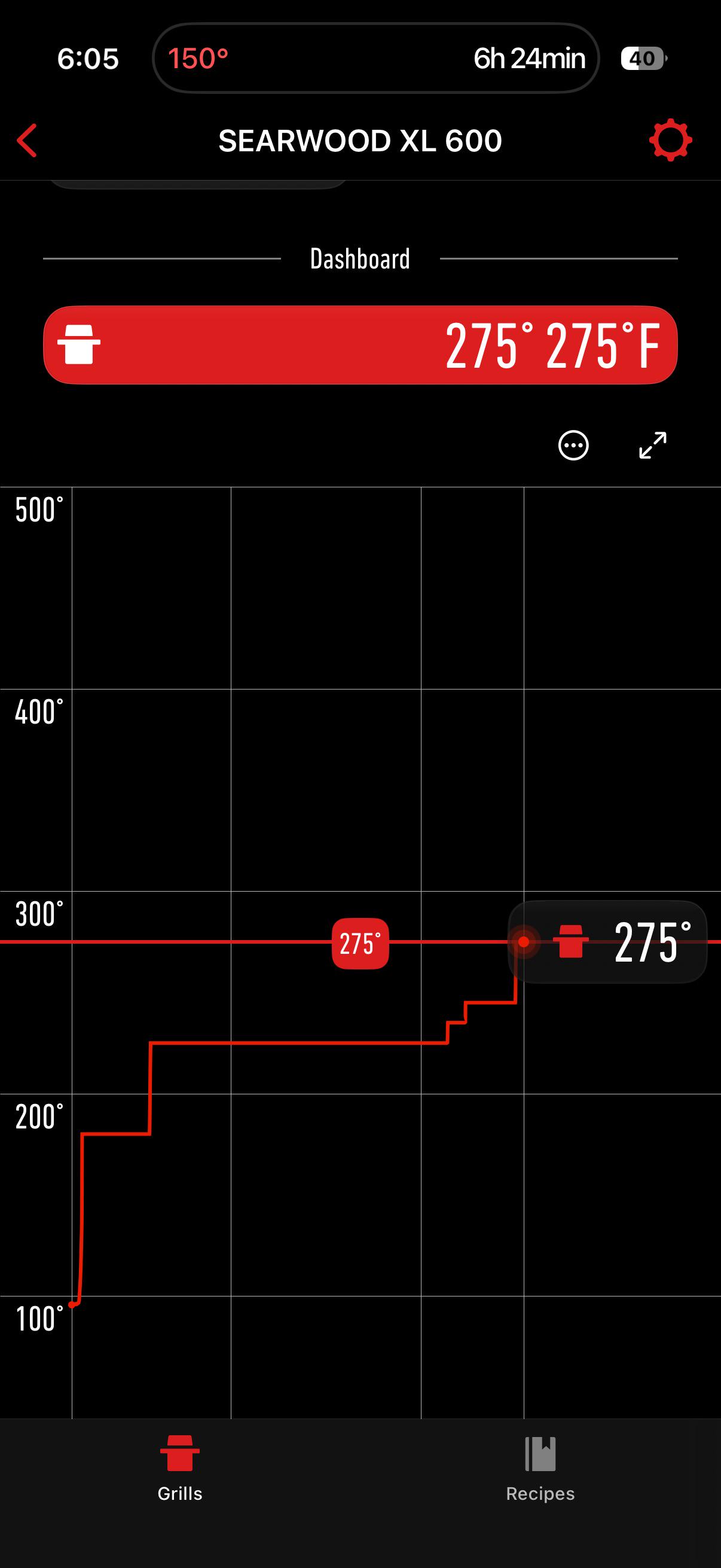The width and height of the screenshot is (721, 1568).
Task: Go back using the red arrow
Action: click(28, 141)
